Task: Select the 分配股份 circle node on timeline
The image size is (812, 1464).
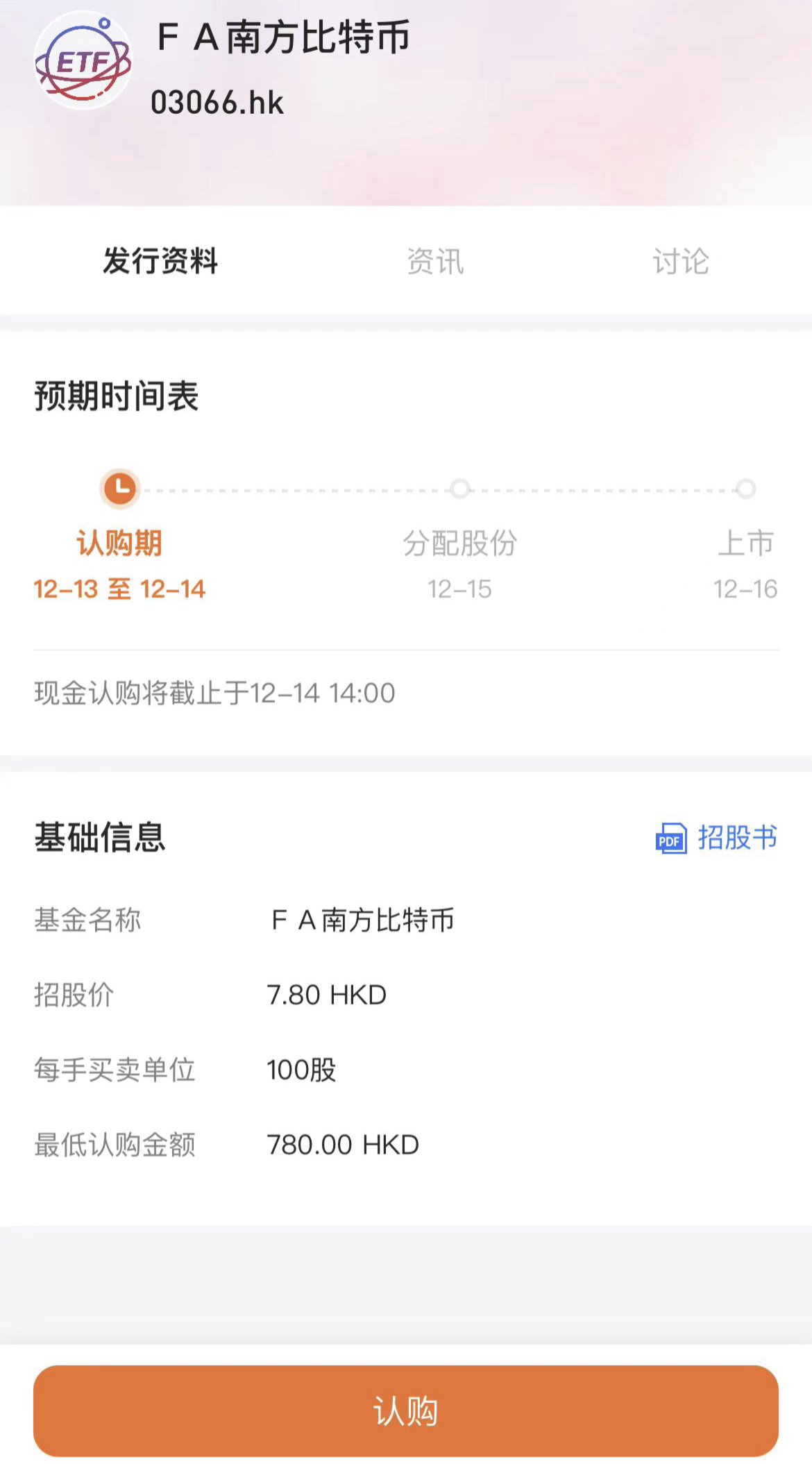Action: (460, 489)
